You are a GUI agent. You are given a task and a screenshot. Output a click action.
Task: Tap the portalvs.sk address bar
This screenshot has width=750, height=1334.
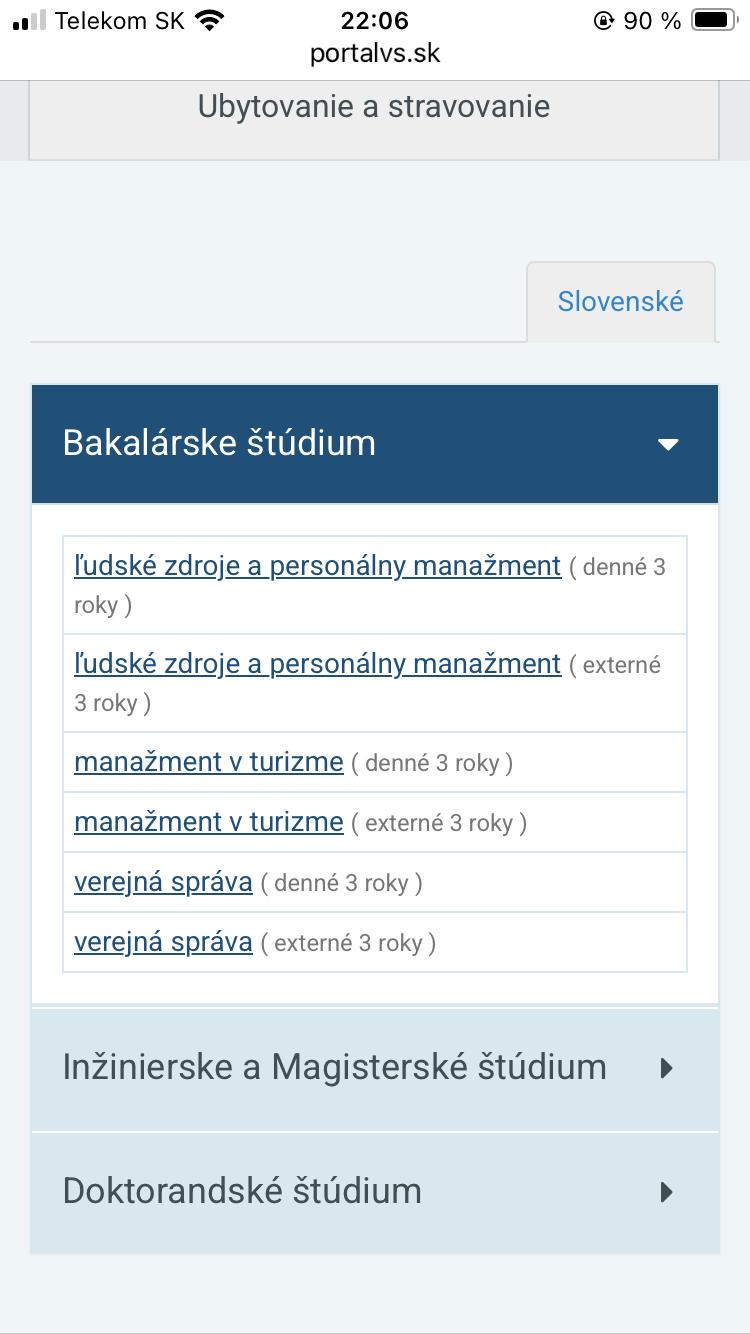point(375,53)
